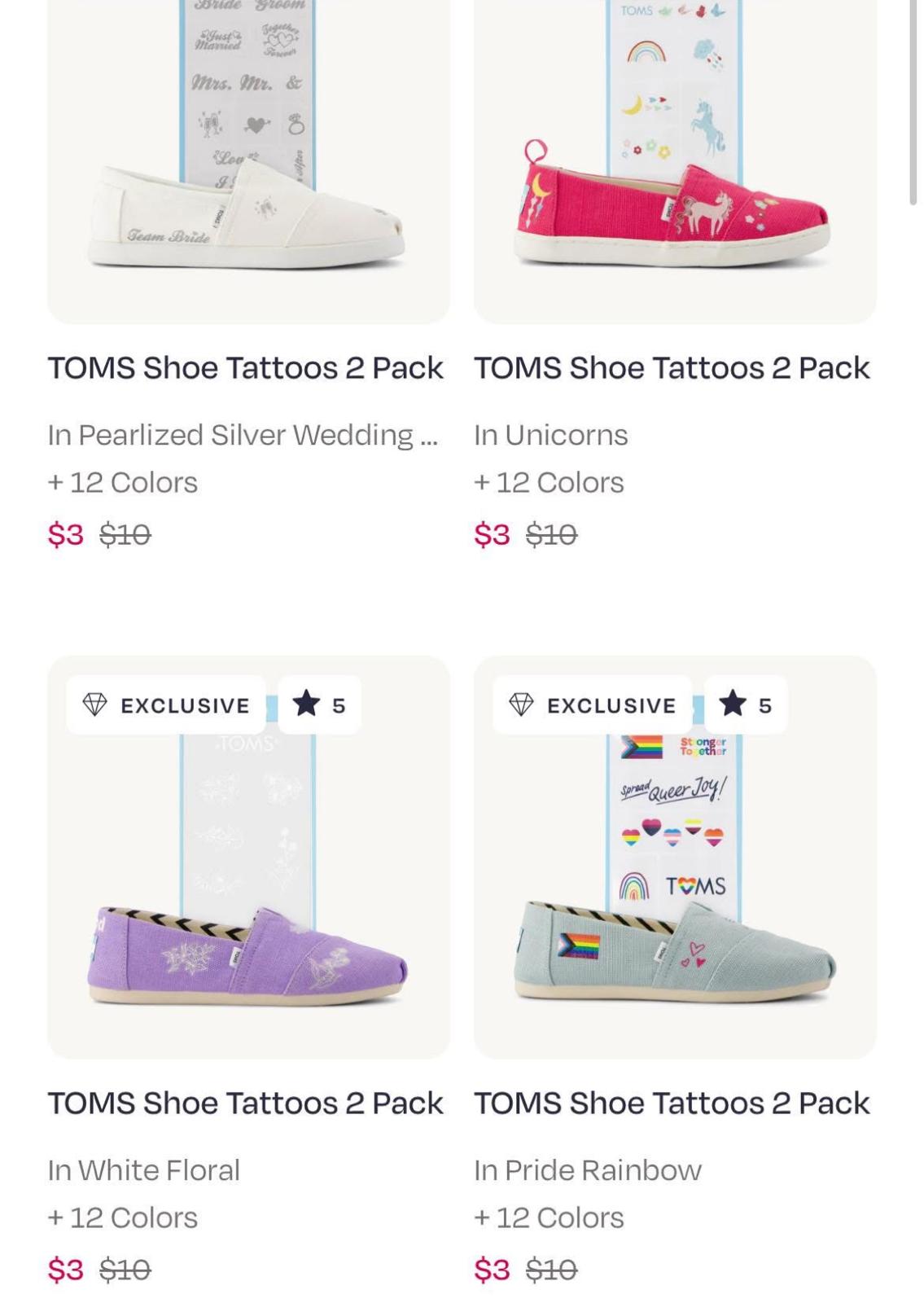View the Unicorns shoe tattoos product

pyautogui.click(x=674, y=163)
